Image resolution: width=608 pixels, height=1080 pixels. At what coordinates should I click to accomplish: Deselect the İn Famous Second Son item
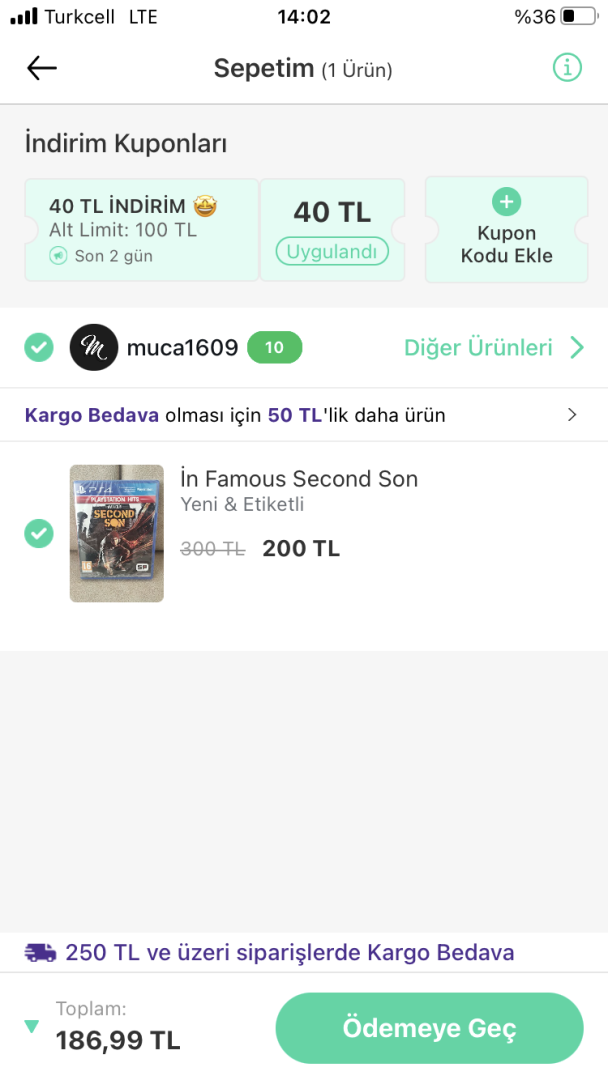coord(39,533)
